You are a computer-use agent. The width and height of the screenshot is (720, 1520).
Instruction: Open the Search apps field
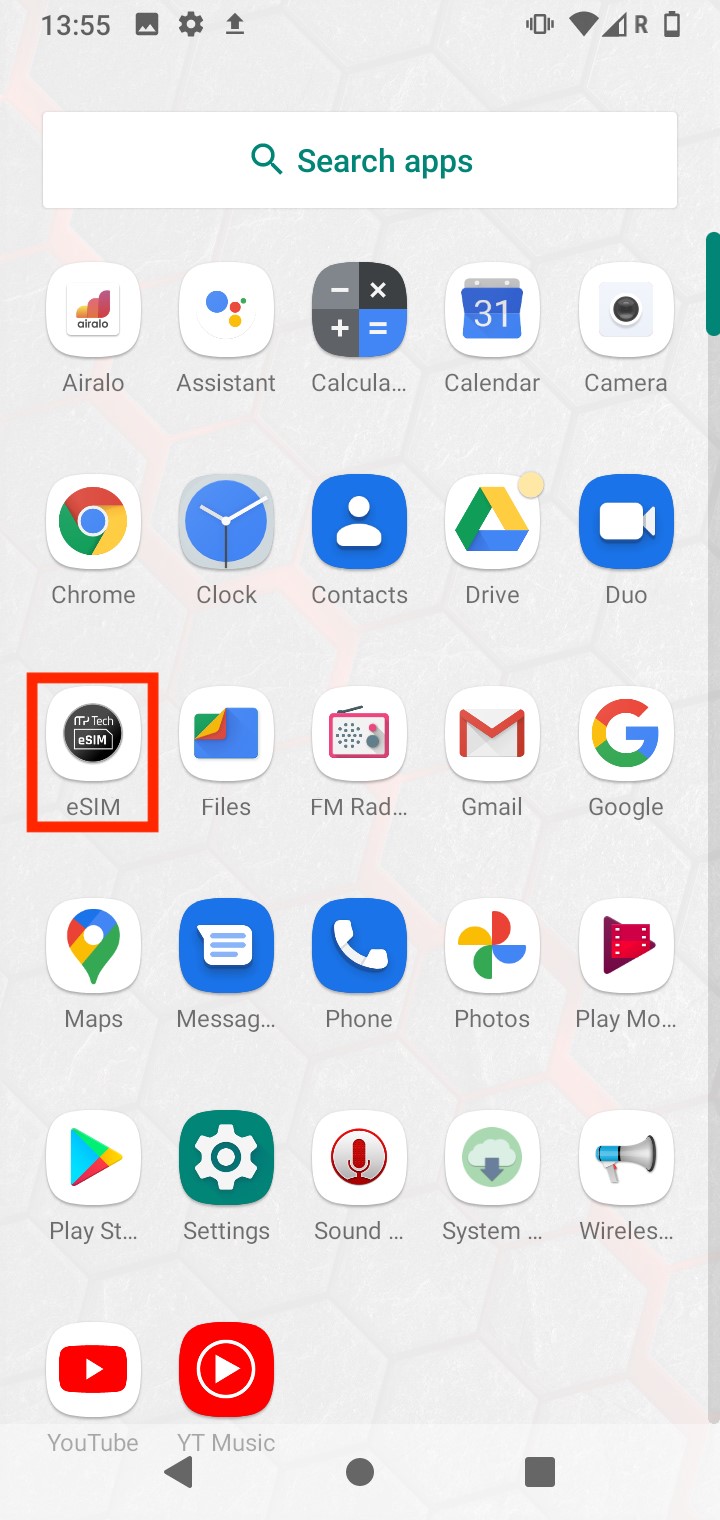[360, 160]
